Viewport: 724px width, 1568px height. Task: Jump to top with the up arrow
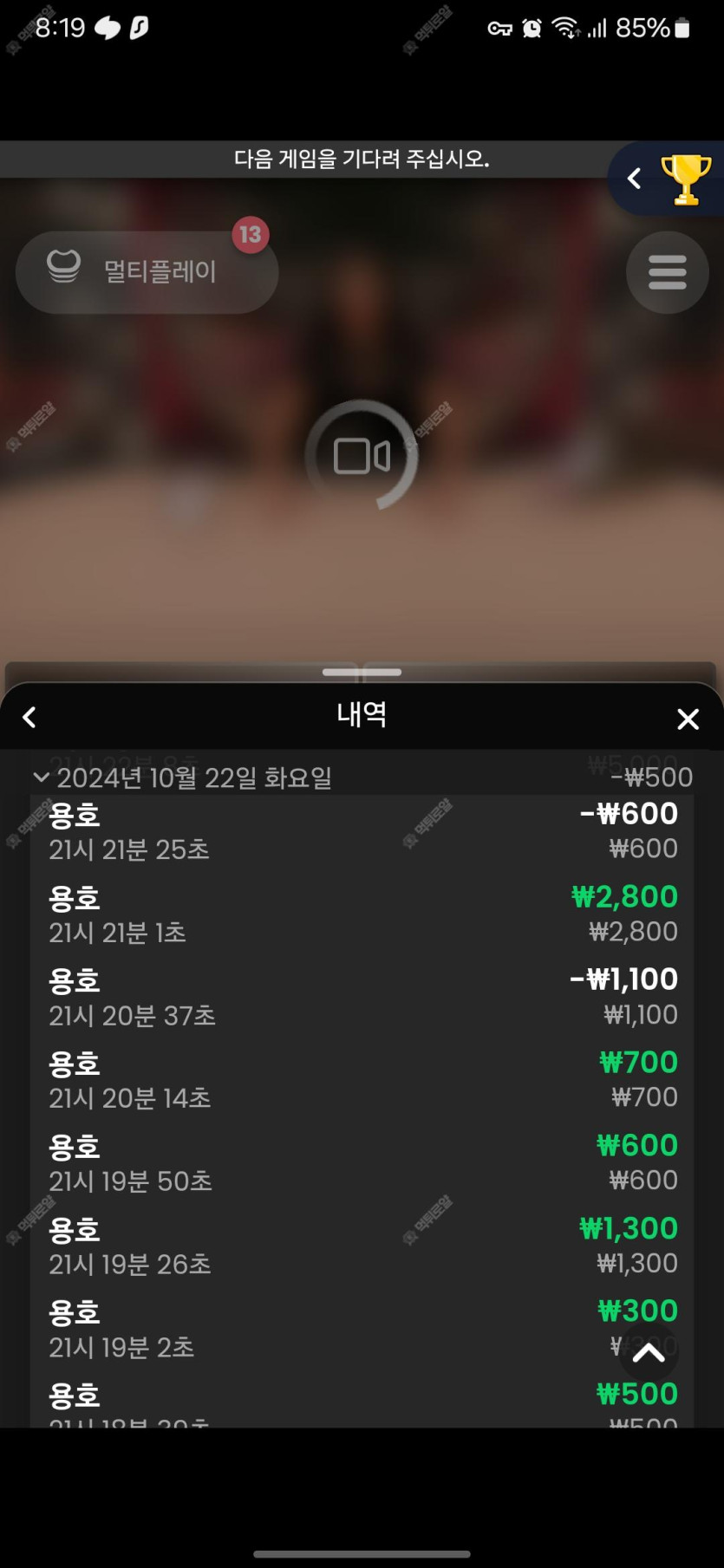pyautogui.click(x=648, y=1352)
